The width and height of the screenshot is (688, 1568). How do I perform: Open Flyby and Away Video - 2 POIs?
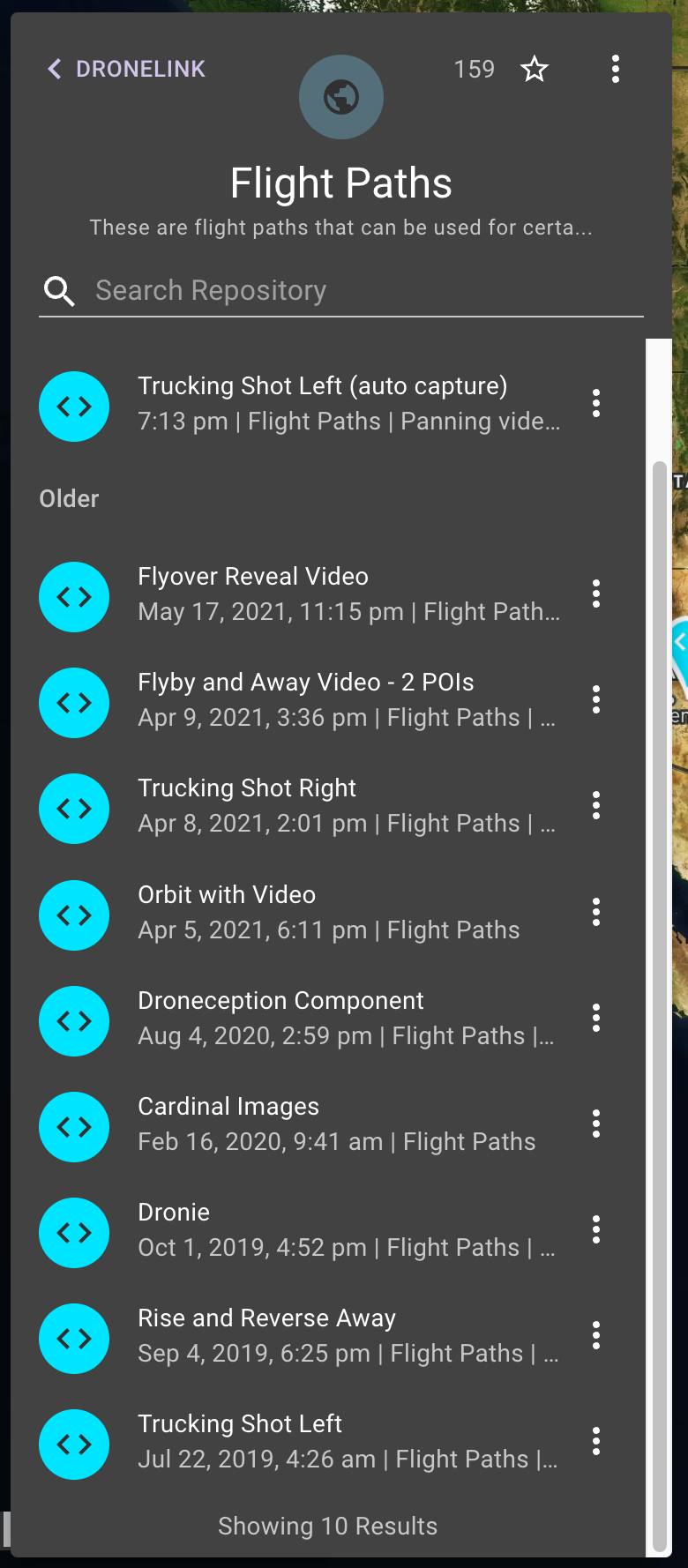tap(328, 701)
